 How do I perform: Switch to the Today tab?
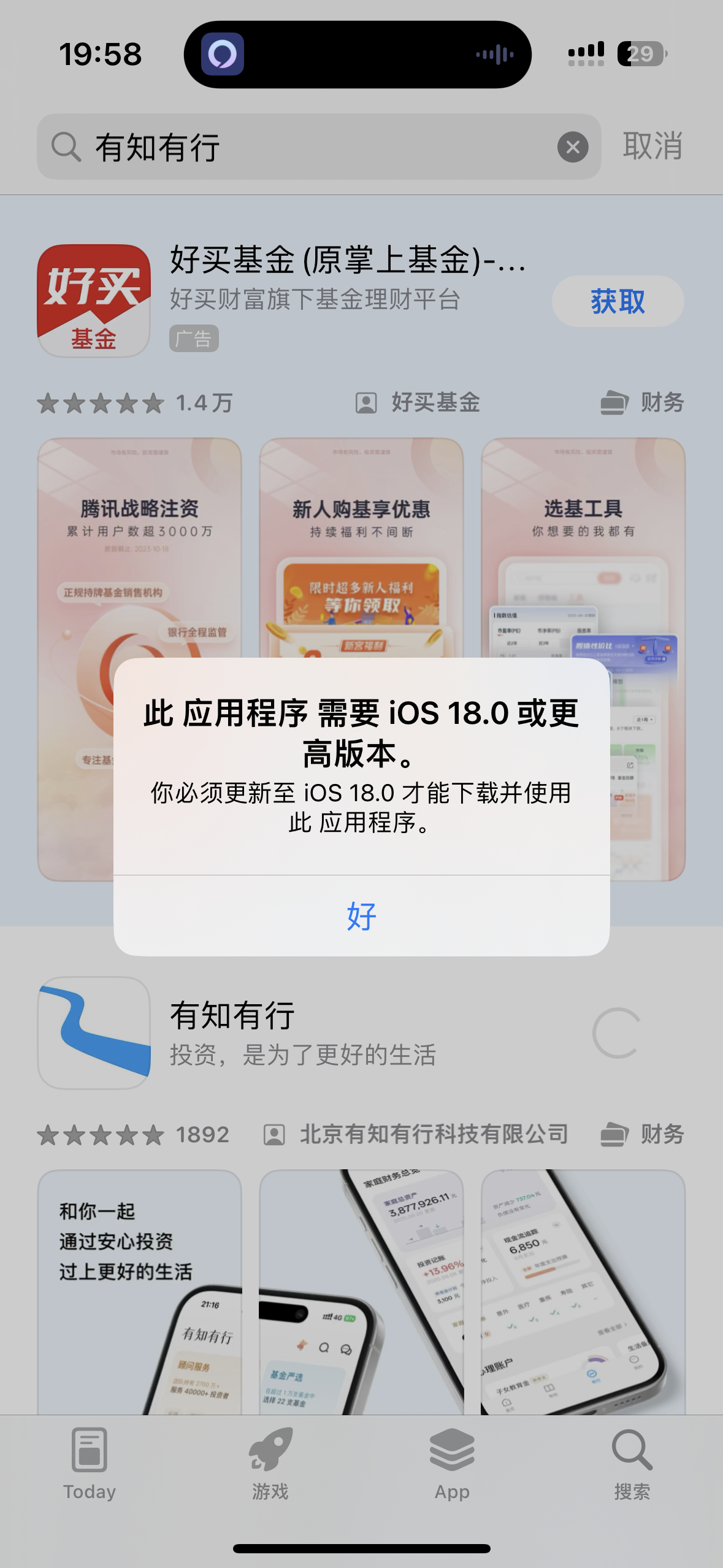tap(90, 1464)
